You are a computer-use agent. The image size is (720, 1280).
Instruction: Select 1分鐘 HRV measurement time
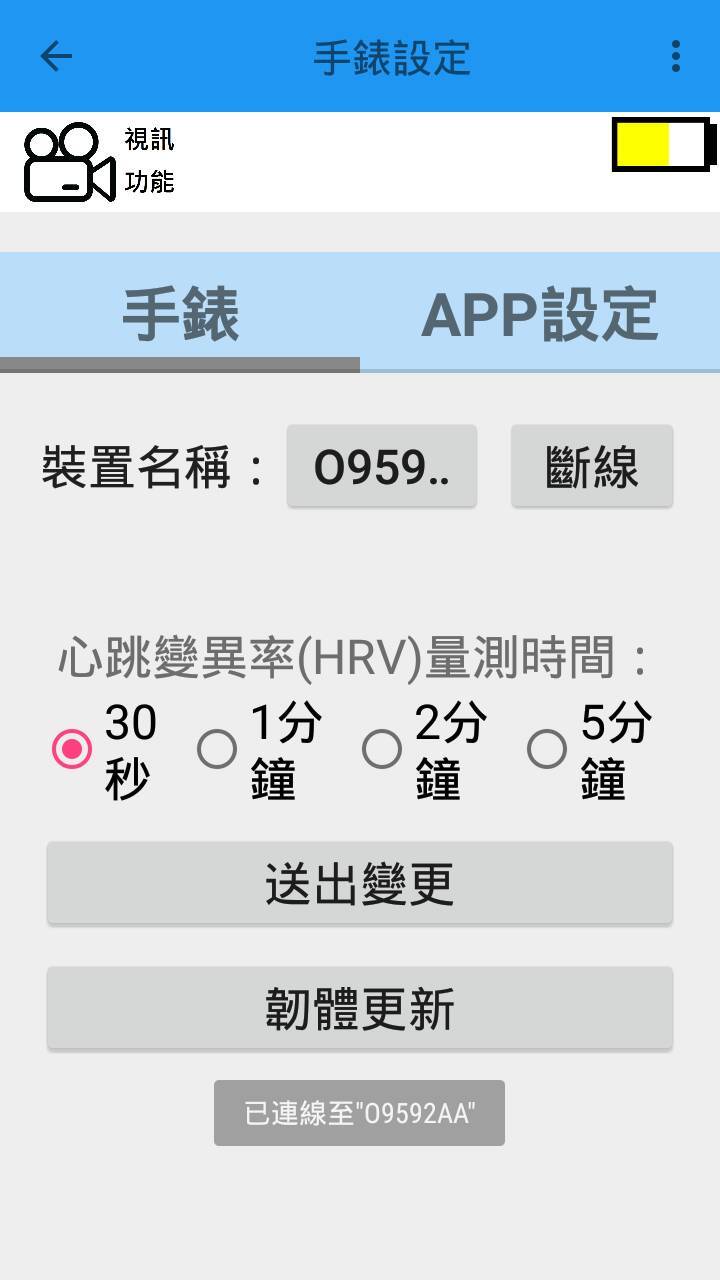click(260, 749)
